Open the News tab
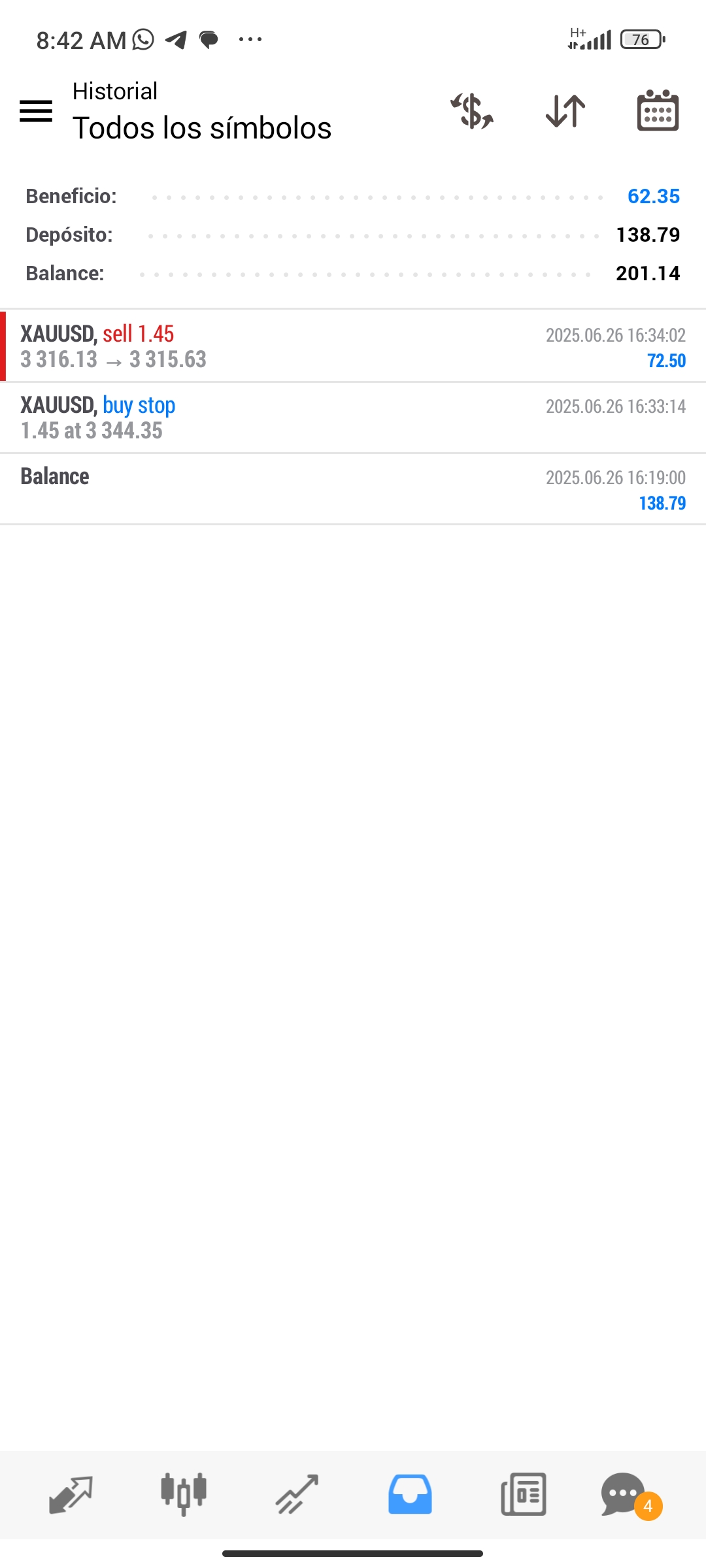 [523, 1494]
